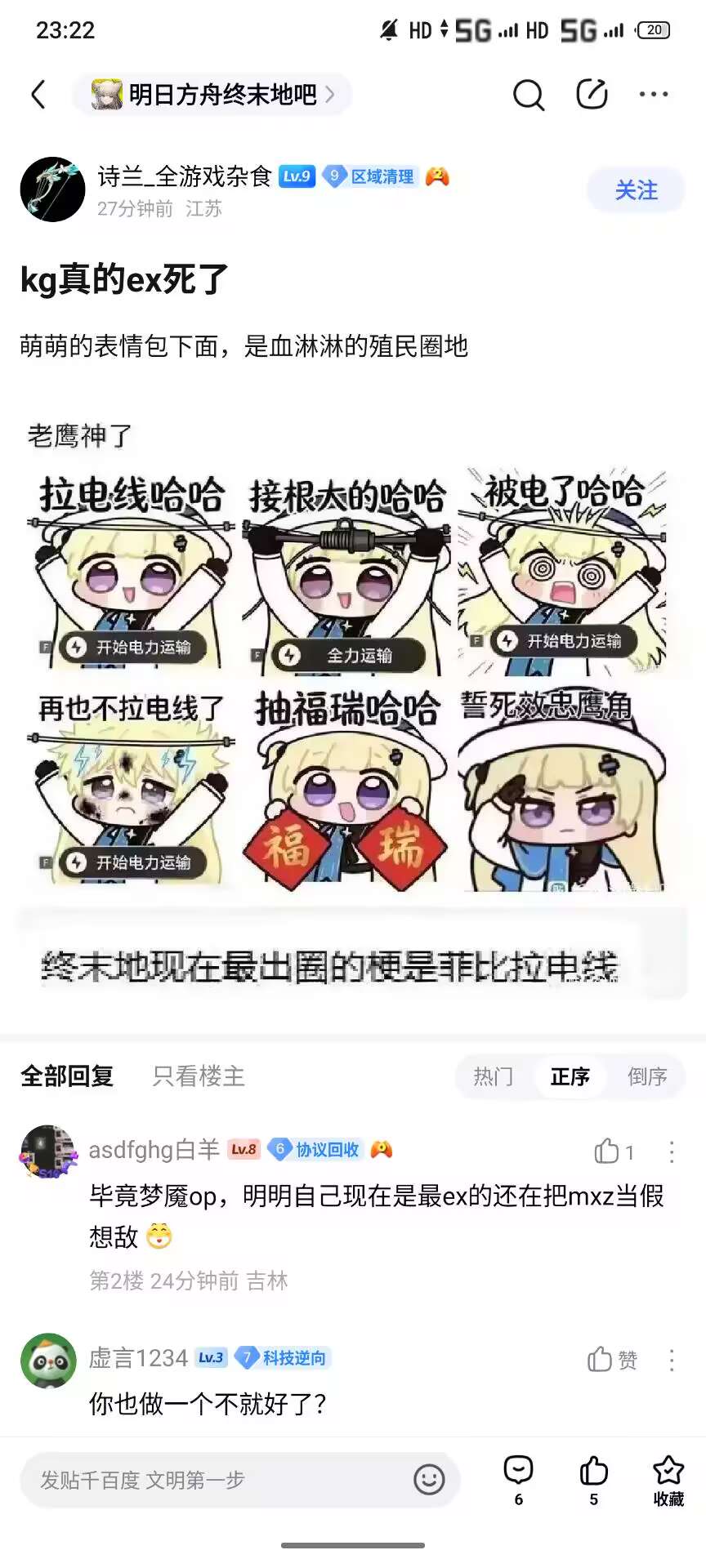706x1568 pixels.
Task: Like the comment by 虚言1234
Action: coord(612,1360)
